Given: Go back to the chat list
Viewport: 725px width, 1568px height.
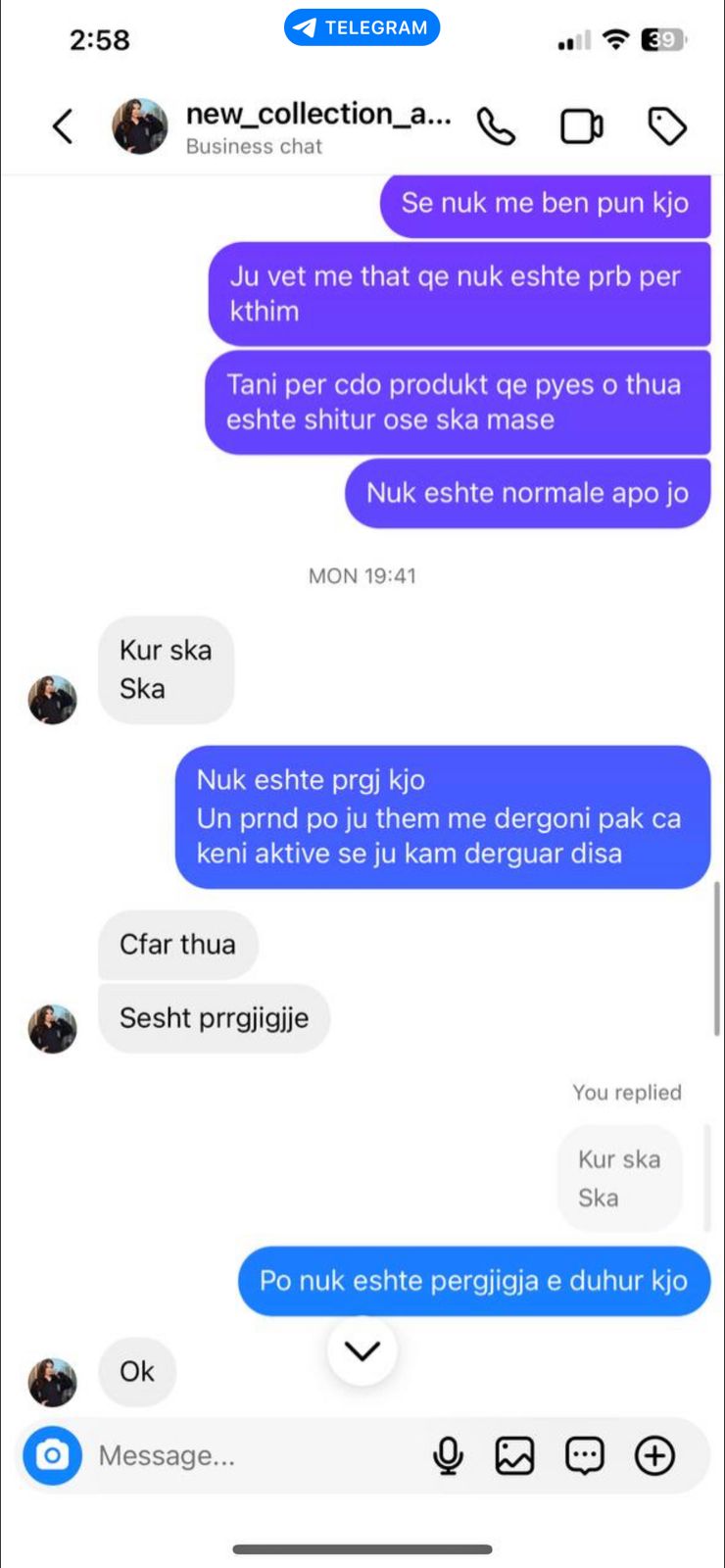Looking at the screenshot, I should (63, 126).
